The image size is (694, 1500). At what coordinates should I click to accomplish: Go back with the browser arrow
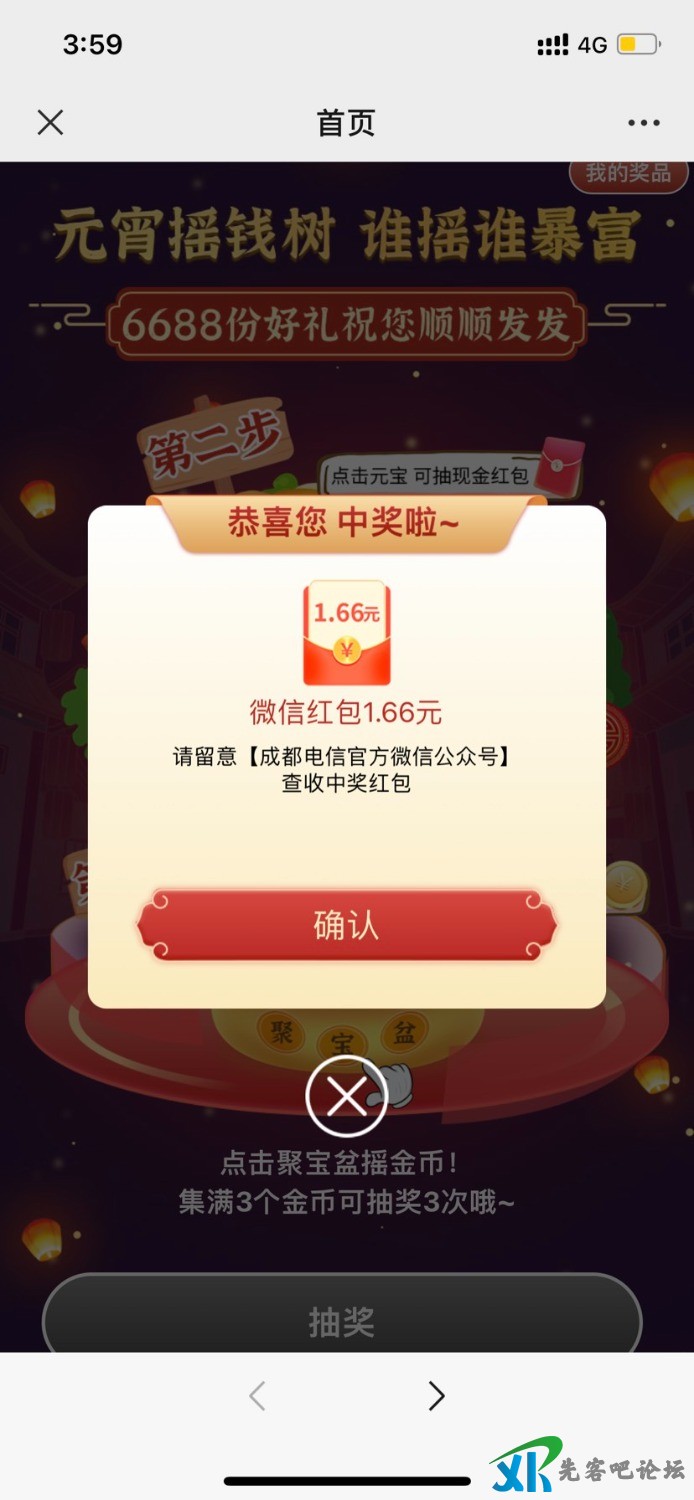click(x=258, y=1395)
